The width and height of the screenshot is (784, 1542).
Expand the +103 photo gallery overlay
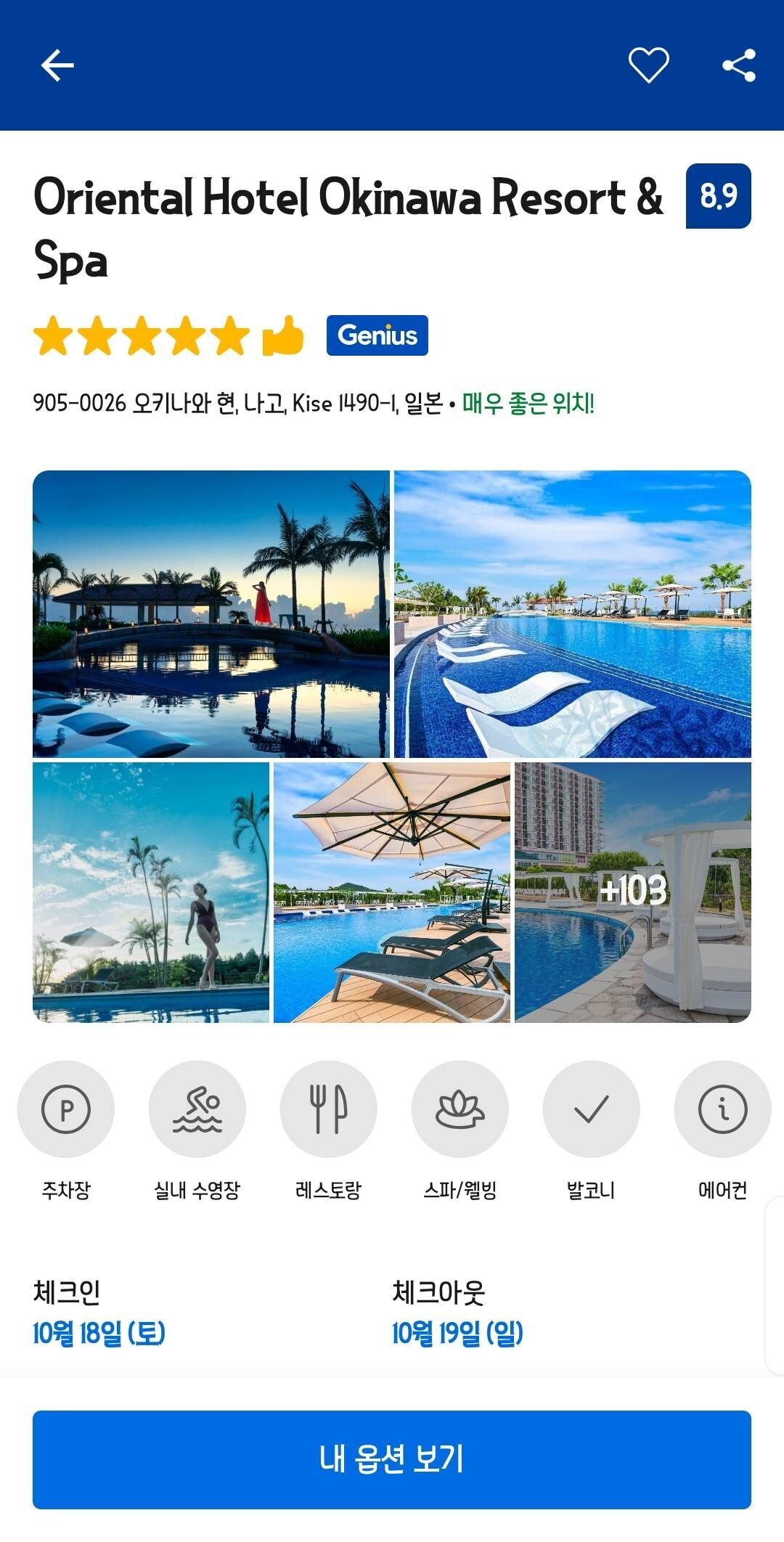pos(633,892)
